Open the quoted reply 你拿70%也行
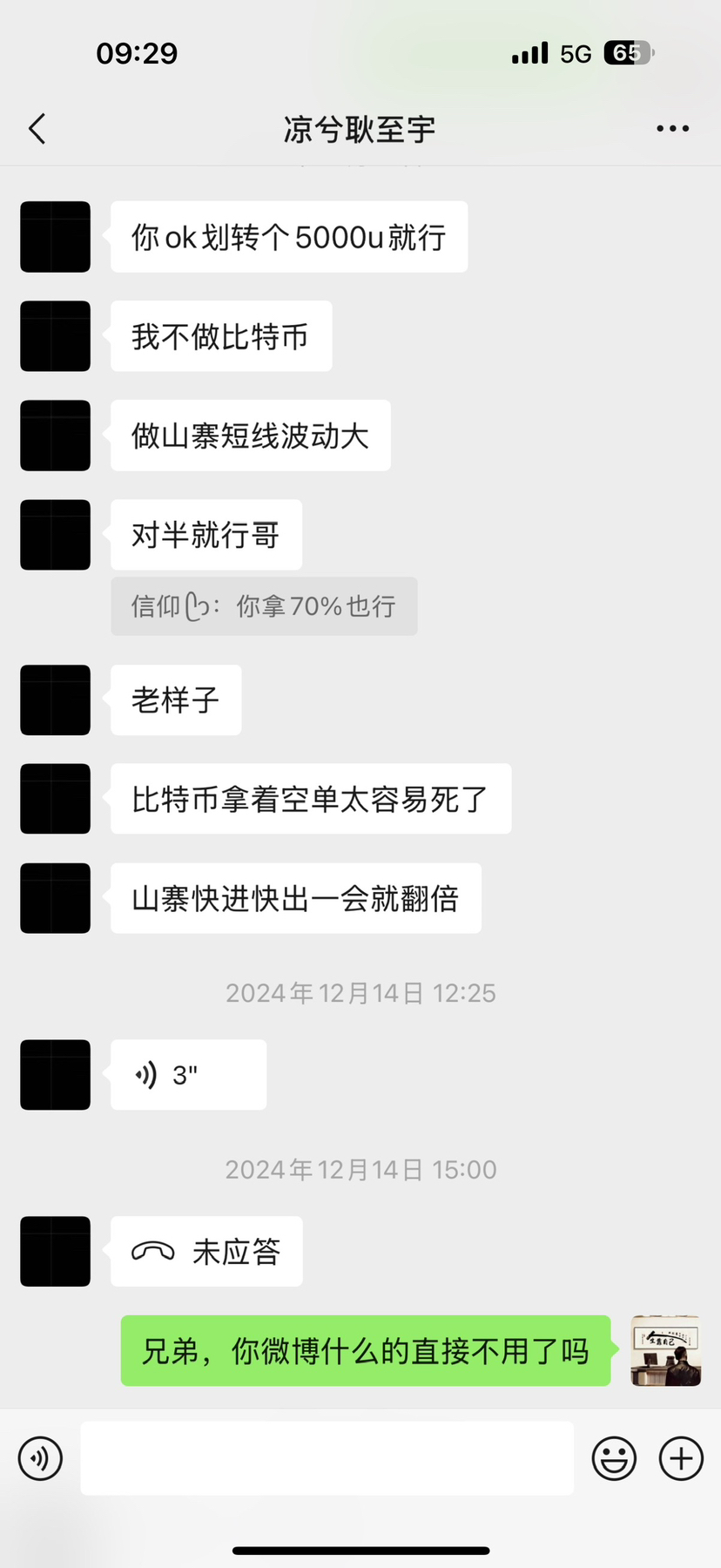Image resolution: width=721 pixels, height=1568 pixels. (264, 606)
